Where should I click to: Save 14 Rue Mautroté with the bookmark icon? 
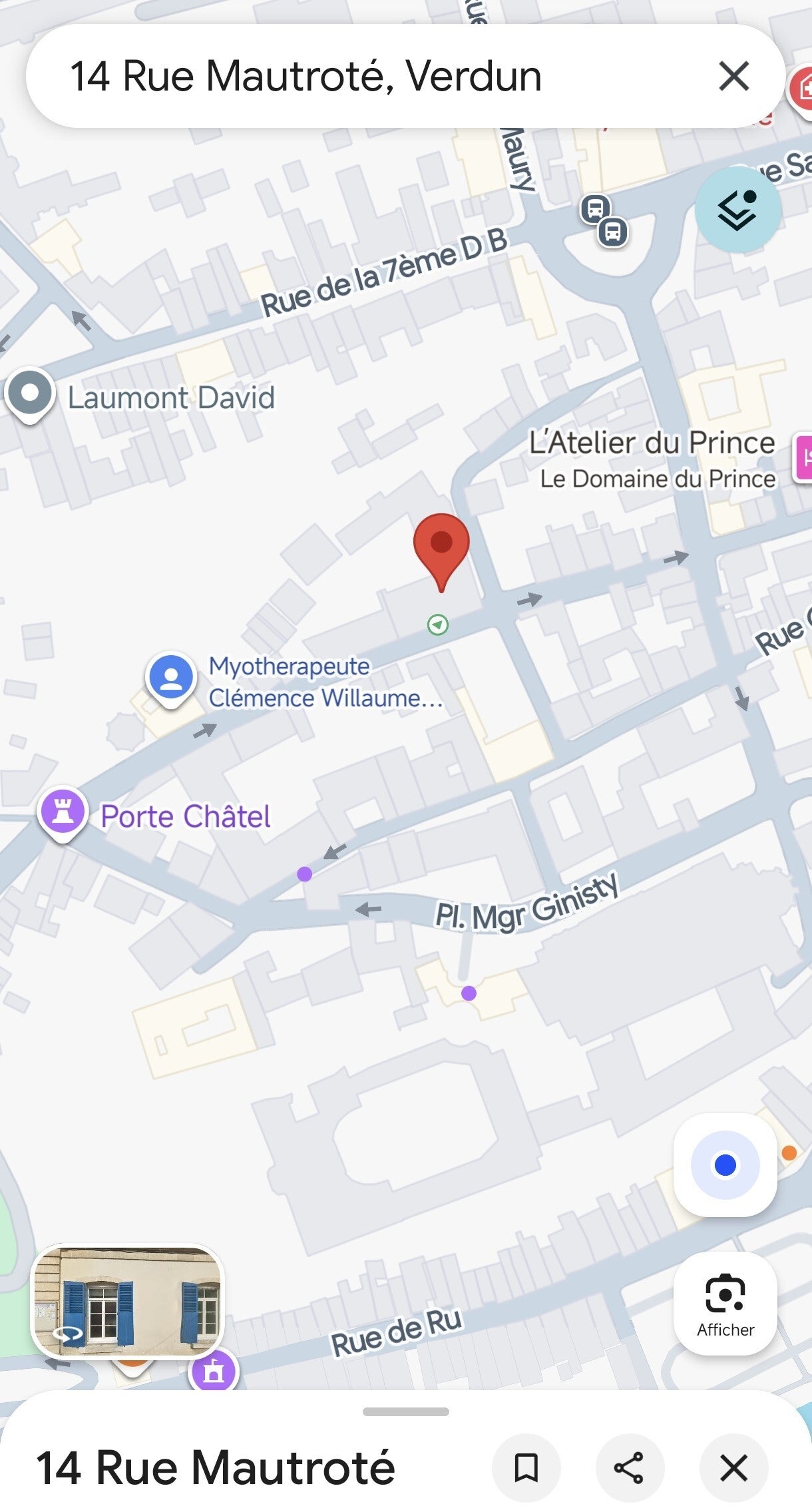[526, 1467]
